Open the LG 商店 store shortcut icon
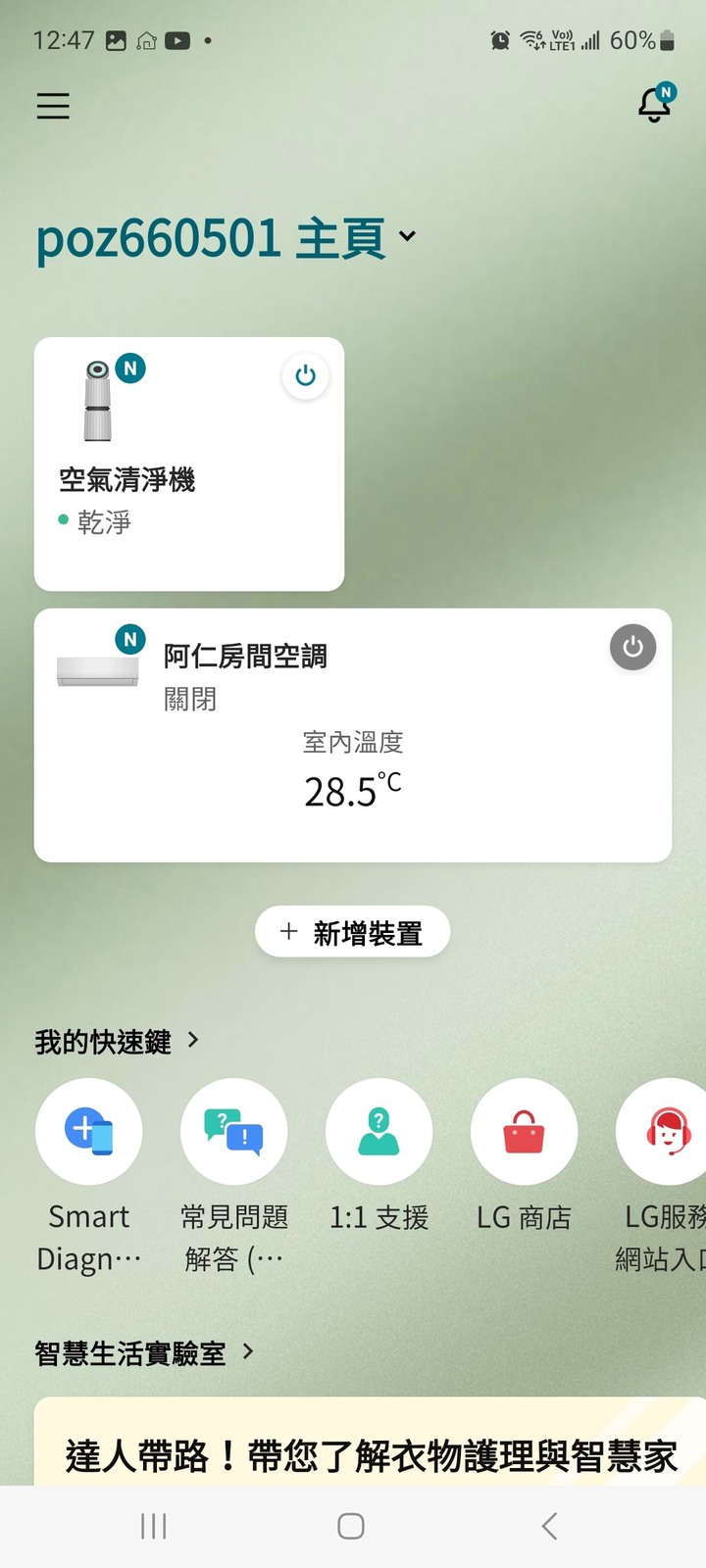This screenshot has width=706, height=1568. coord(524,1131)
